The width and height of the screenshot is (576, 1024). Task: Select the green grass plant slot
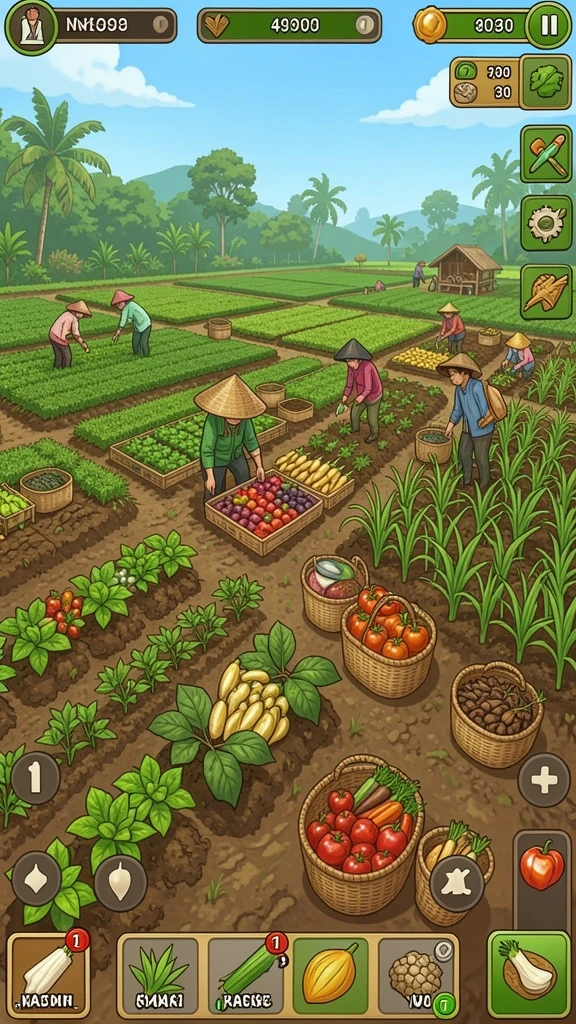pos(160,975)
